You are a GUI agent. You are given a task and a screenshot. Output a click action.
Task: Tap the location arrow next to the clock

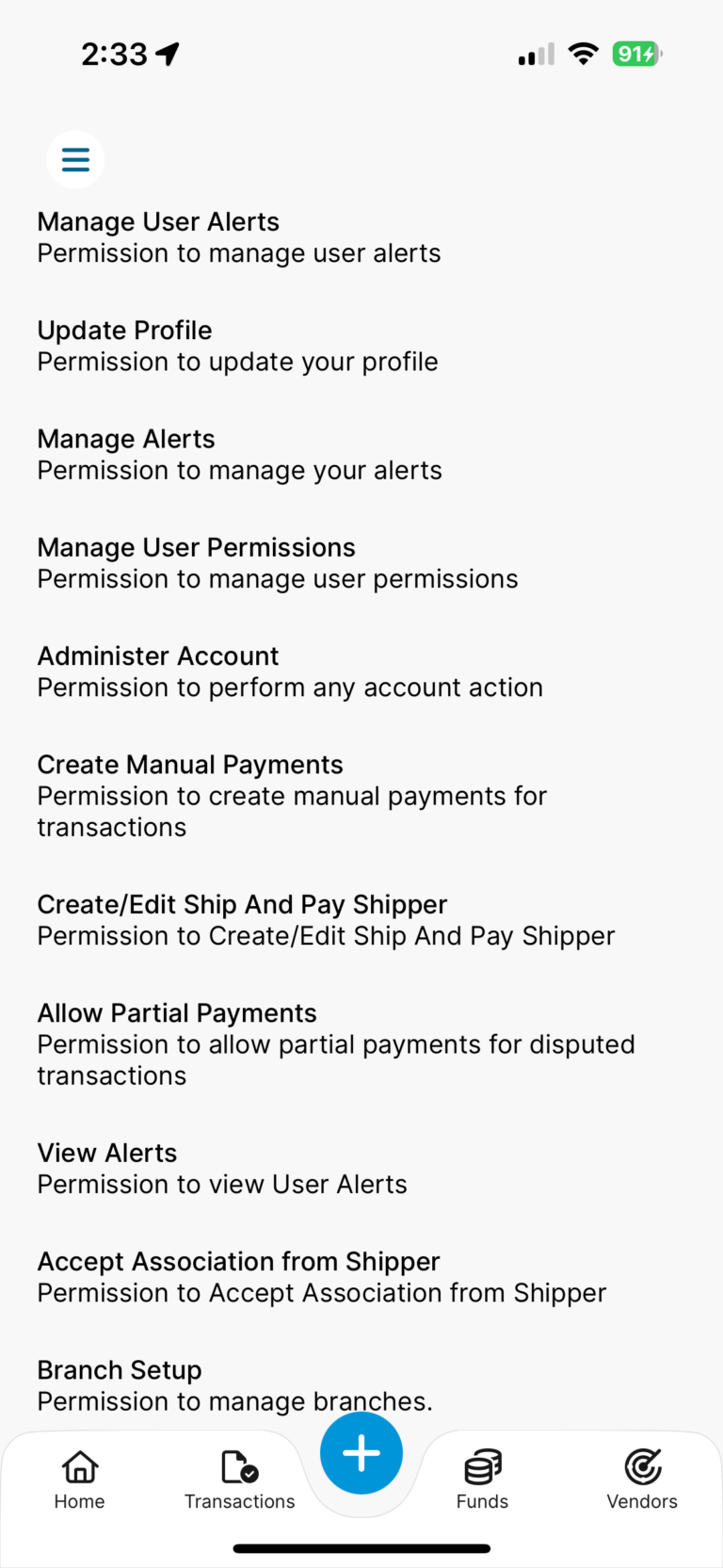click(167, 54)
